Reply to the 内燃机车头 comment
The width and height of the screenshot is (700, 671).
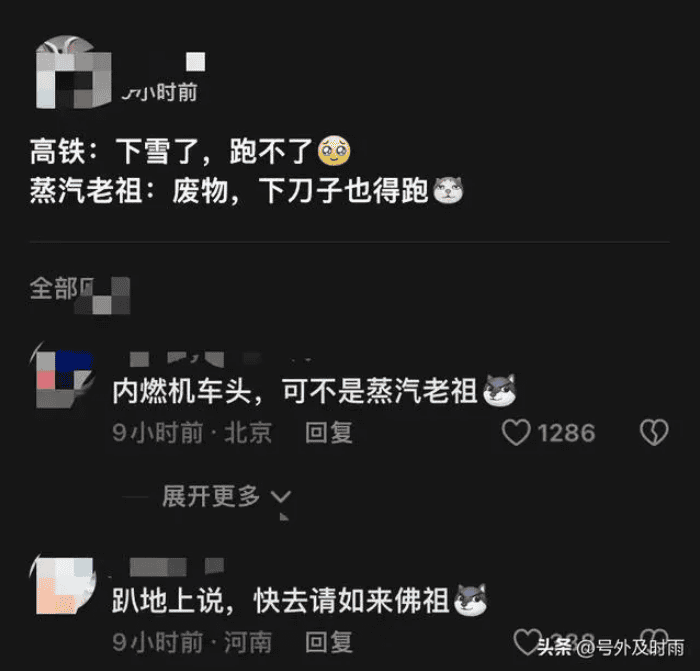tap(329, 432)
